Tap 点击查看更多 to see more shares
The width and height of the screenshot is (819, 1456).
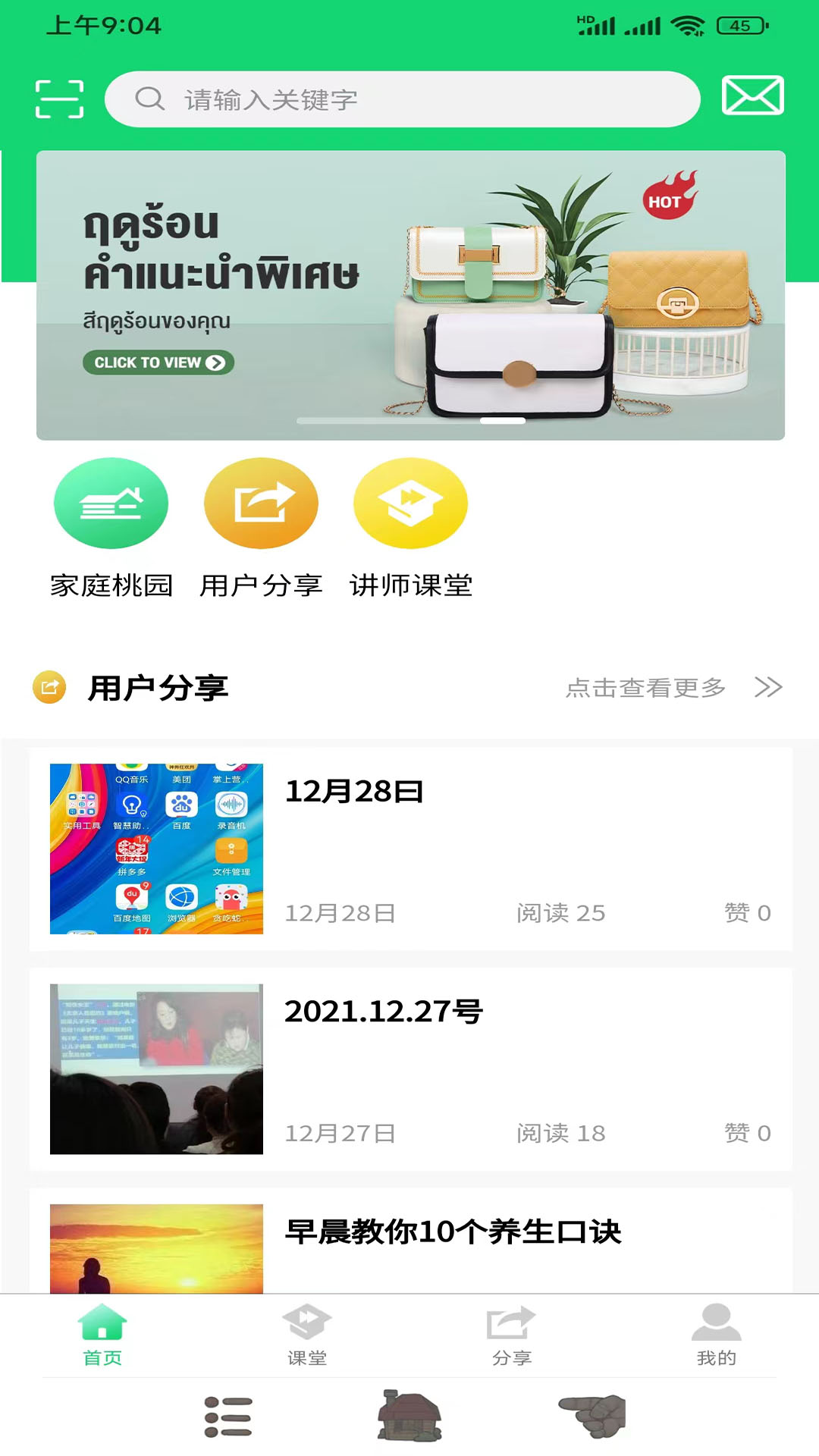(673, 688)
